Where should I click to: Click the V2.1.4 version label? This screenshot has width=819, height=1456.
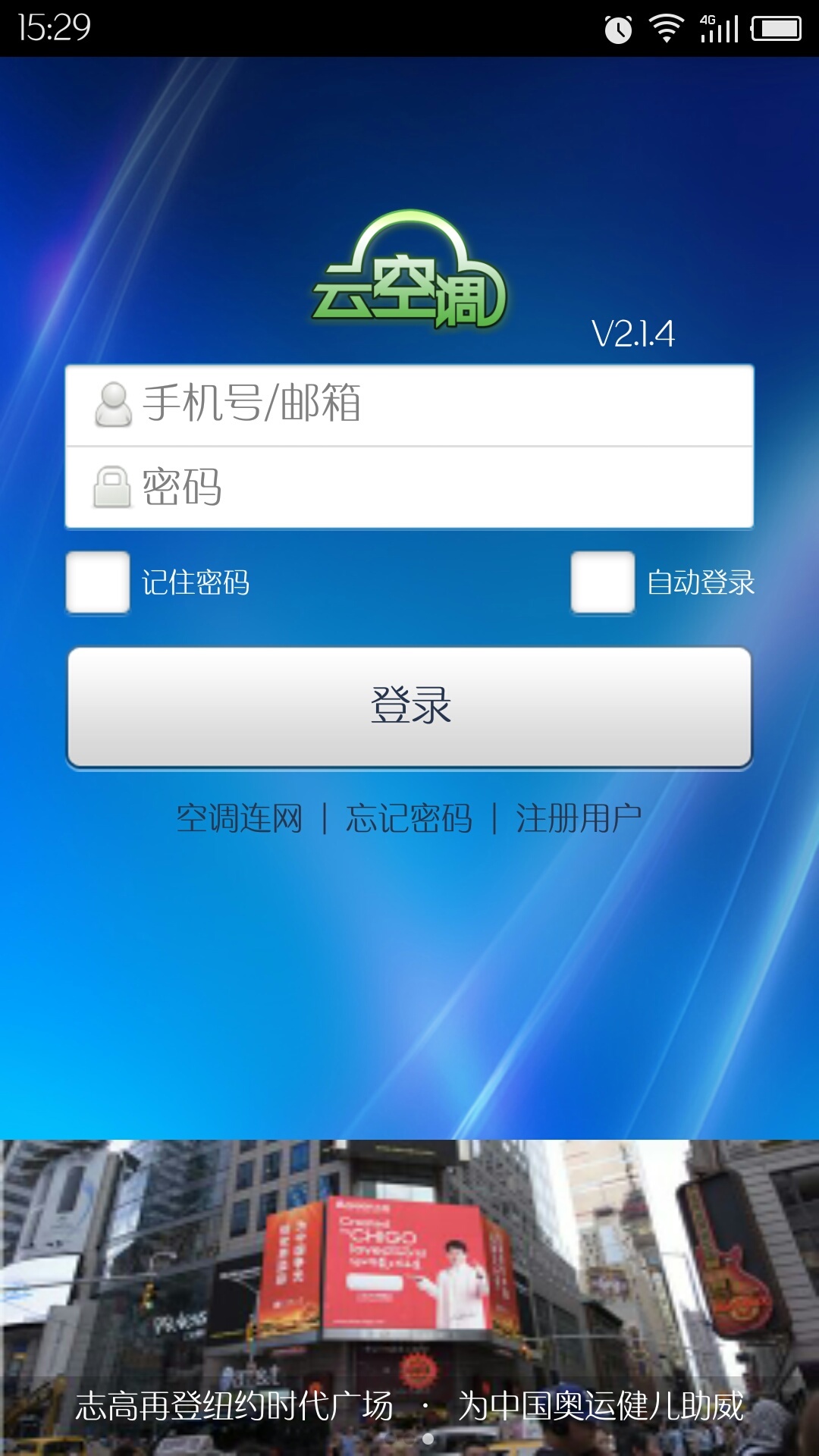pos(635,331)
